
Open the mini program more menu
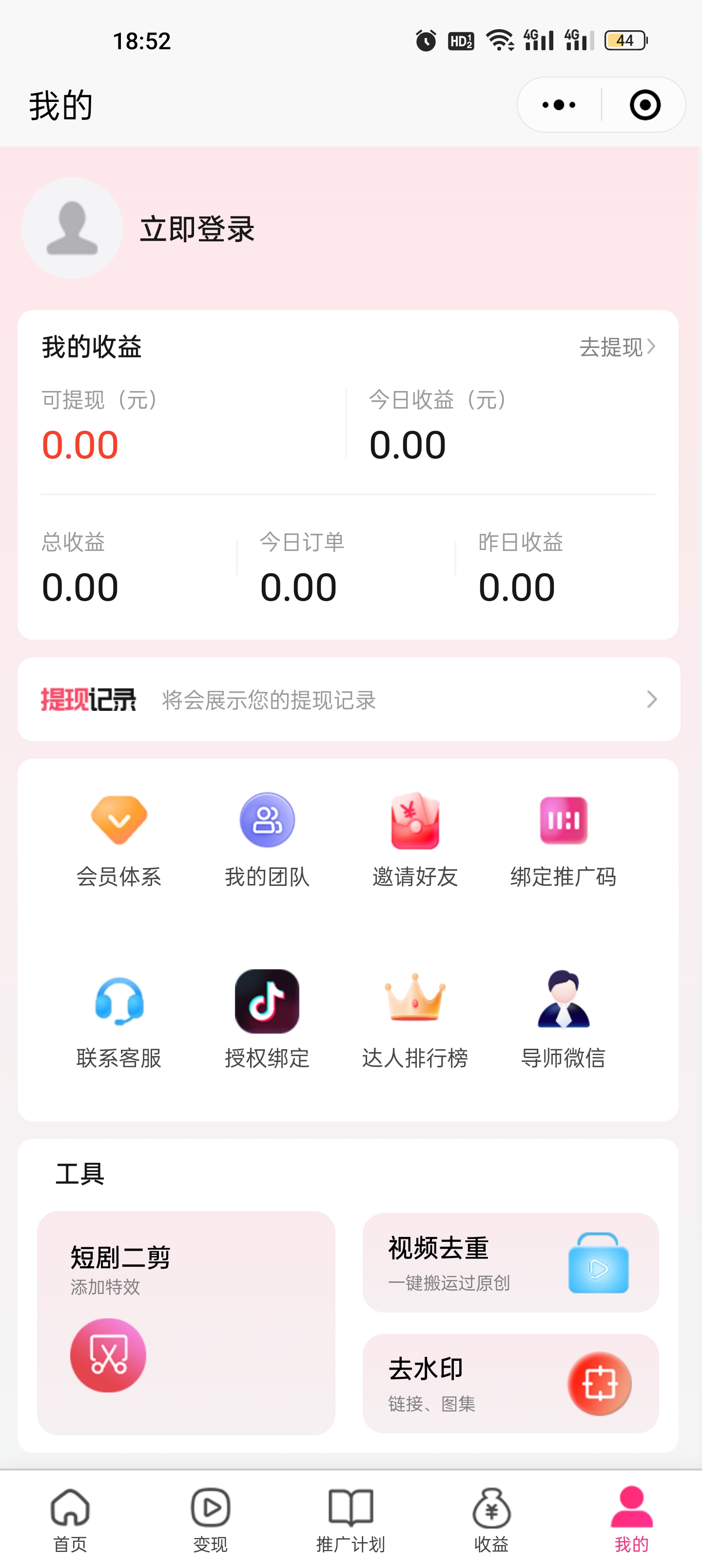tap(559, 105)
